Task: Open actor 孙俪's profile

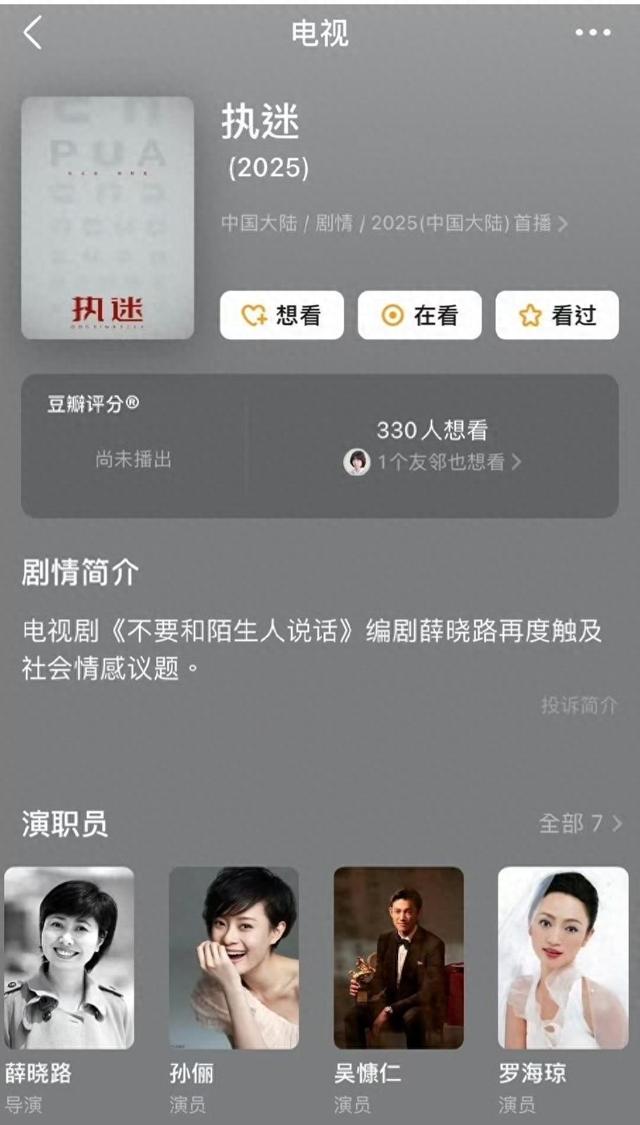Action: click(x=234, y=957)
